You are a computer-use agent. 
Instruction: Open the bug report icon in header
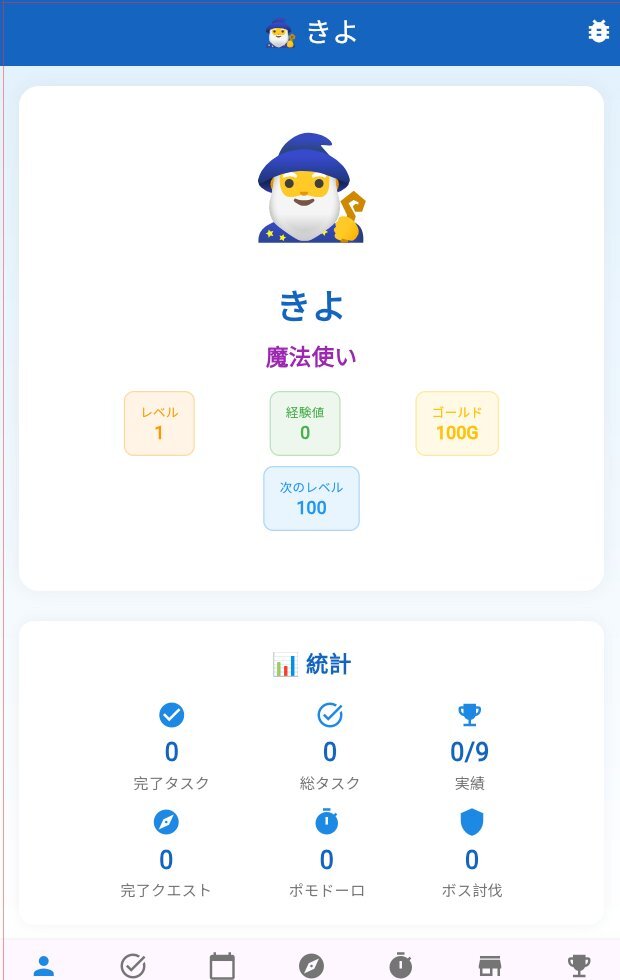click(598, 32)
